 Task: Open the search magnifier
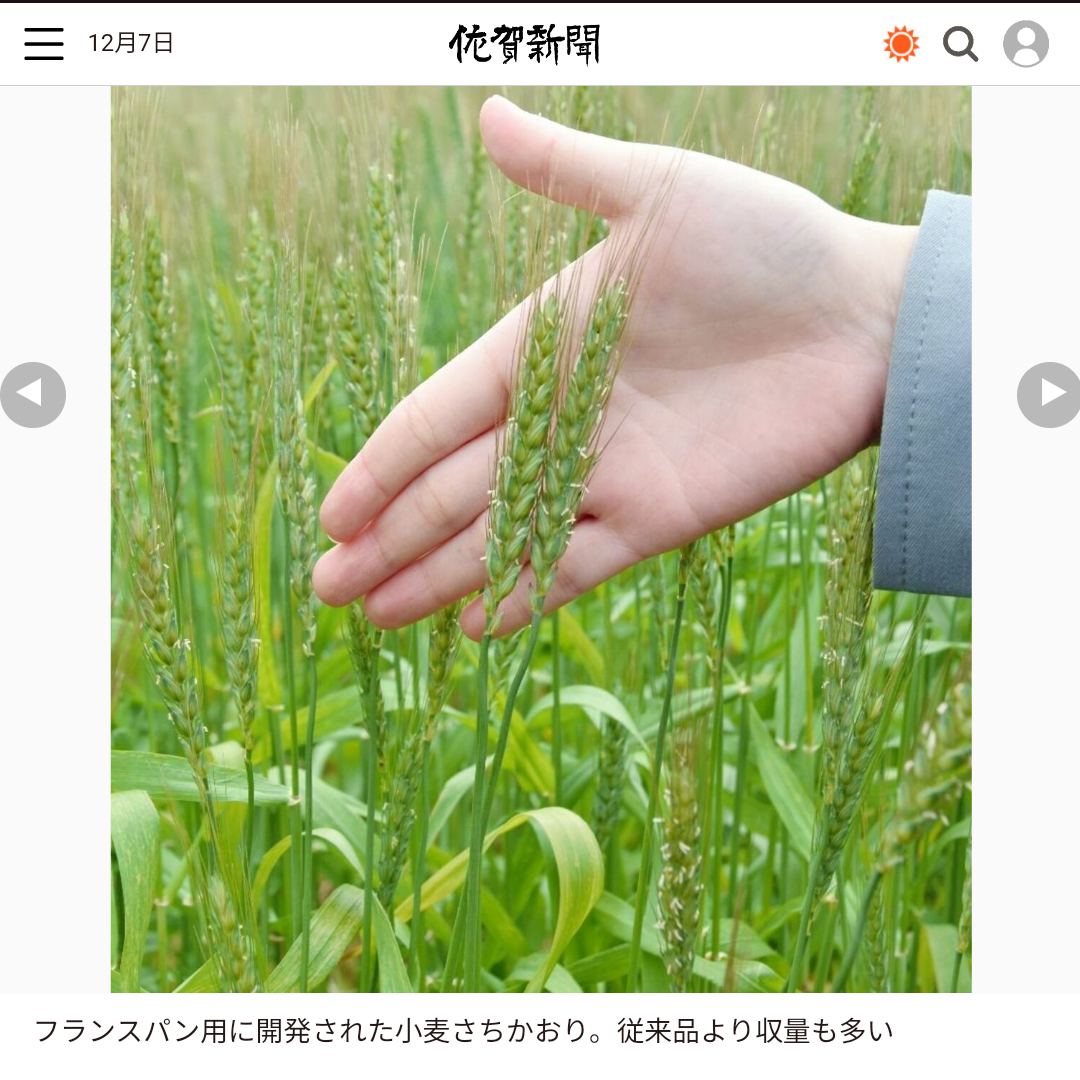(x=960, y=44)
